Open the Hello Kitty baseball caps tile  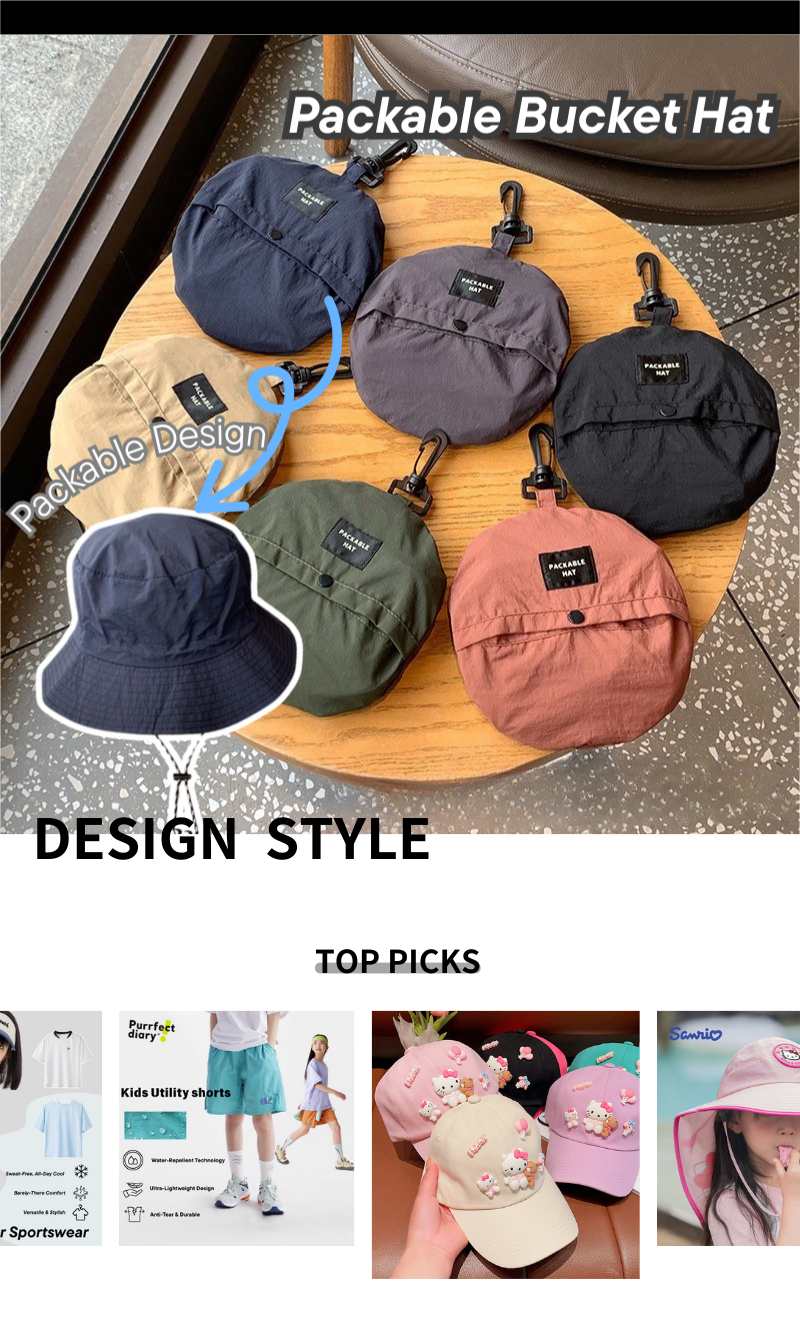pos(505,1144)
